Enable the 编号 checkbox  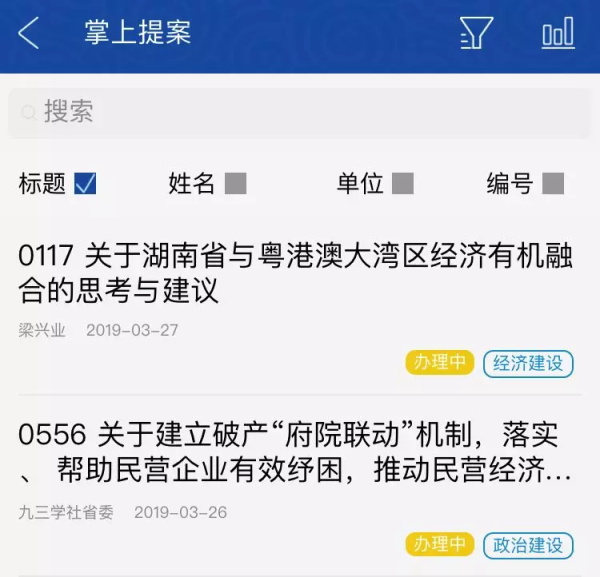(553, 184)
